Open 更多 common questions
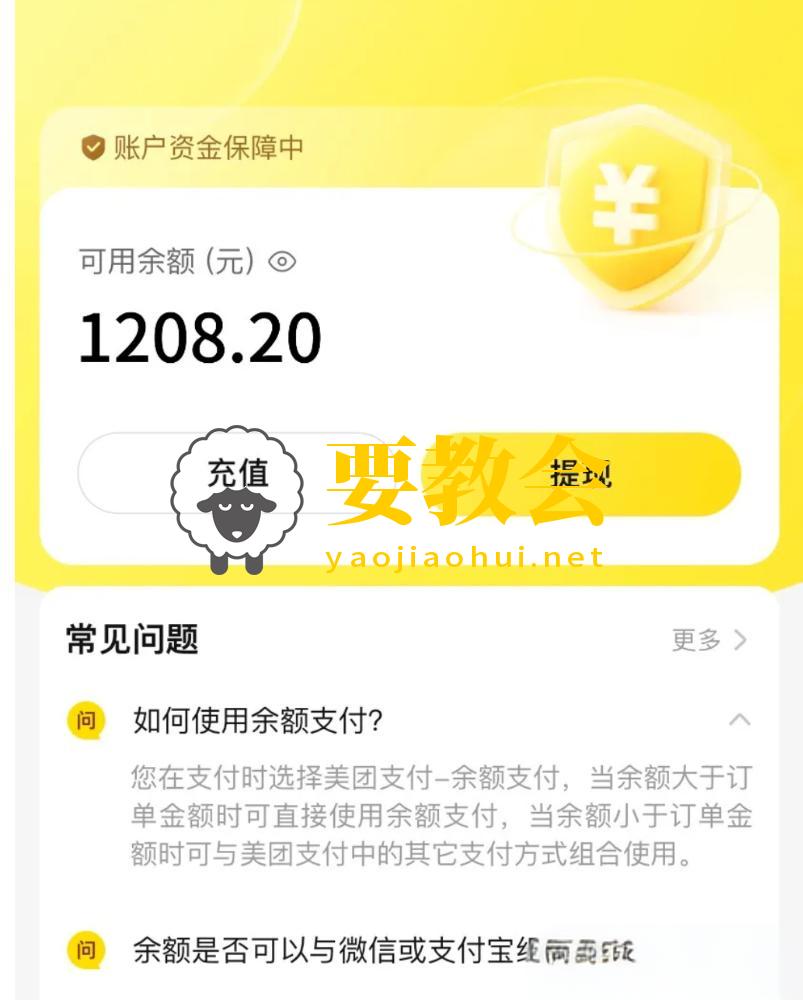This screenshot has width=803, height=1000. (709, 640)
